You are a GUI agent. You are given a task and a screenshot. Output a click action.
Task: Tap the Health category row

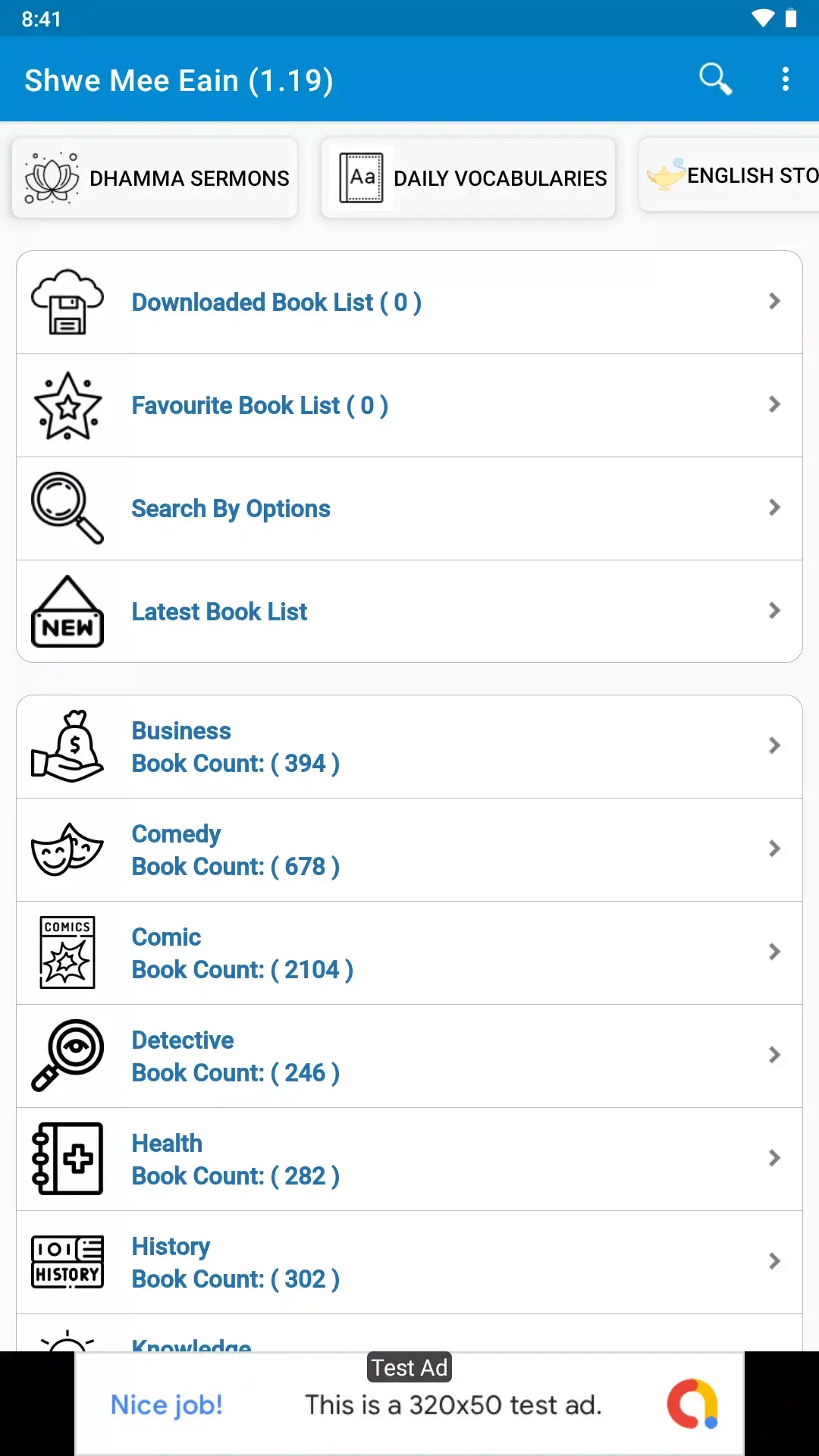click(409, 1158)
